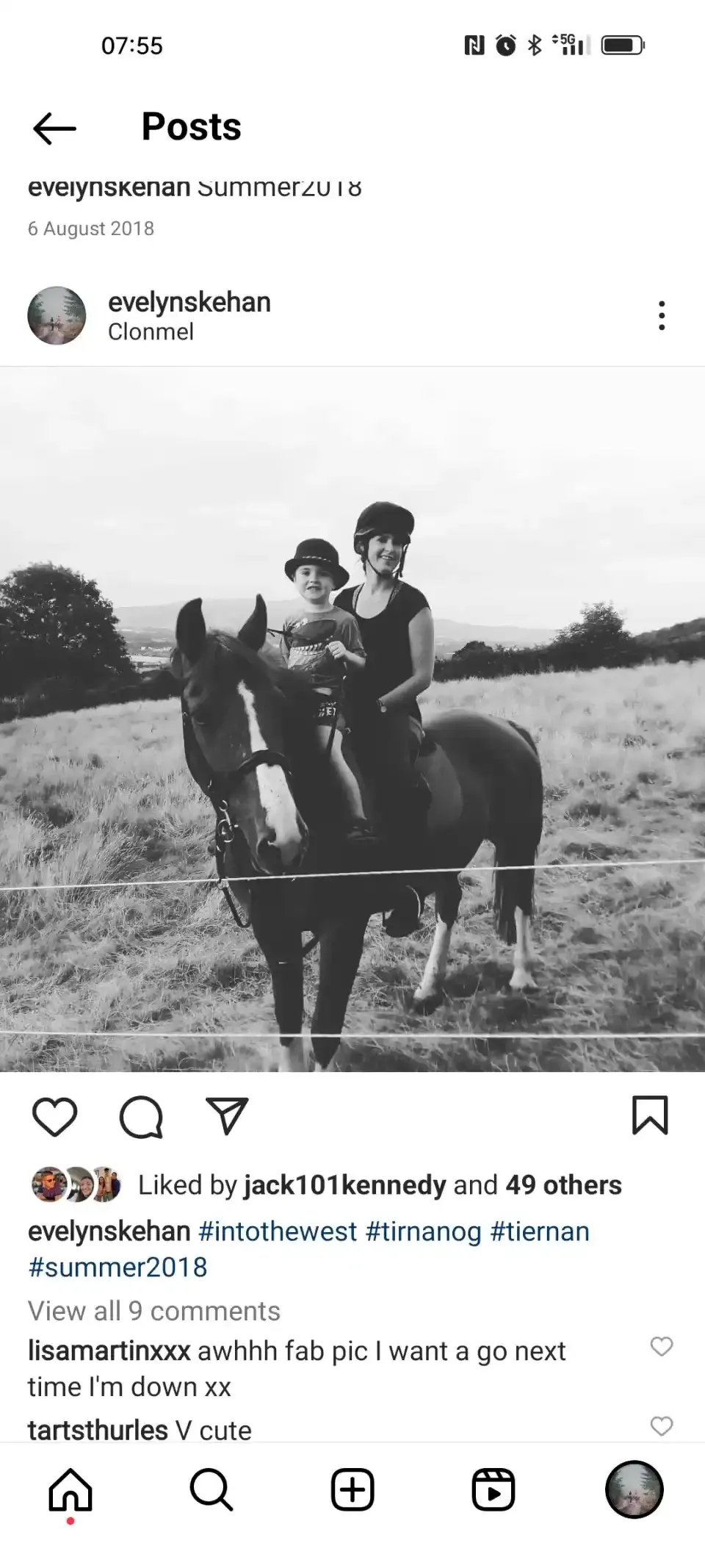Open the Clonmel location page
The image size is (705, 1568).
pyautogui.click(x=151, y=332)
